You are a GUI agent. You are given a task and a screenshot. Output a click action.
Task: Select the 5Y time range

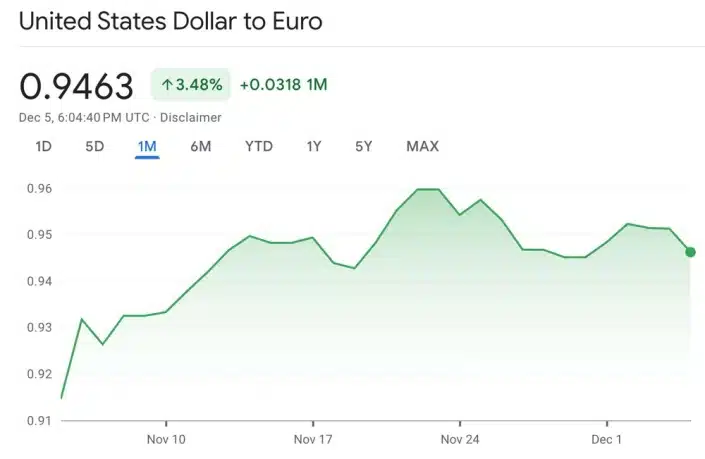click(x=363, y=147)
